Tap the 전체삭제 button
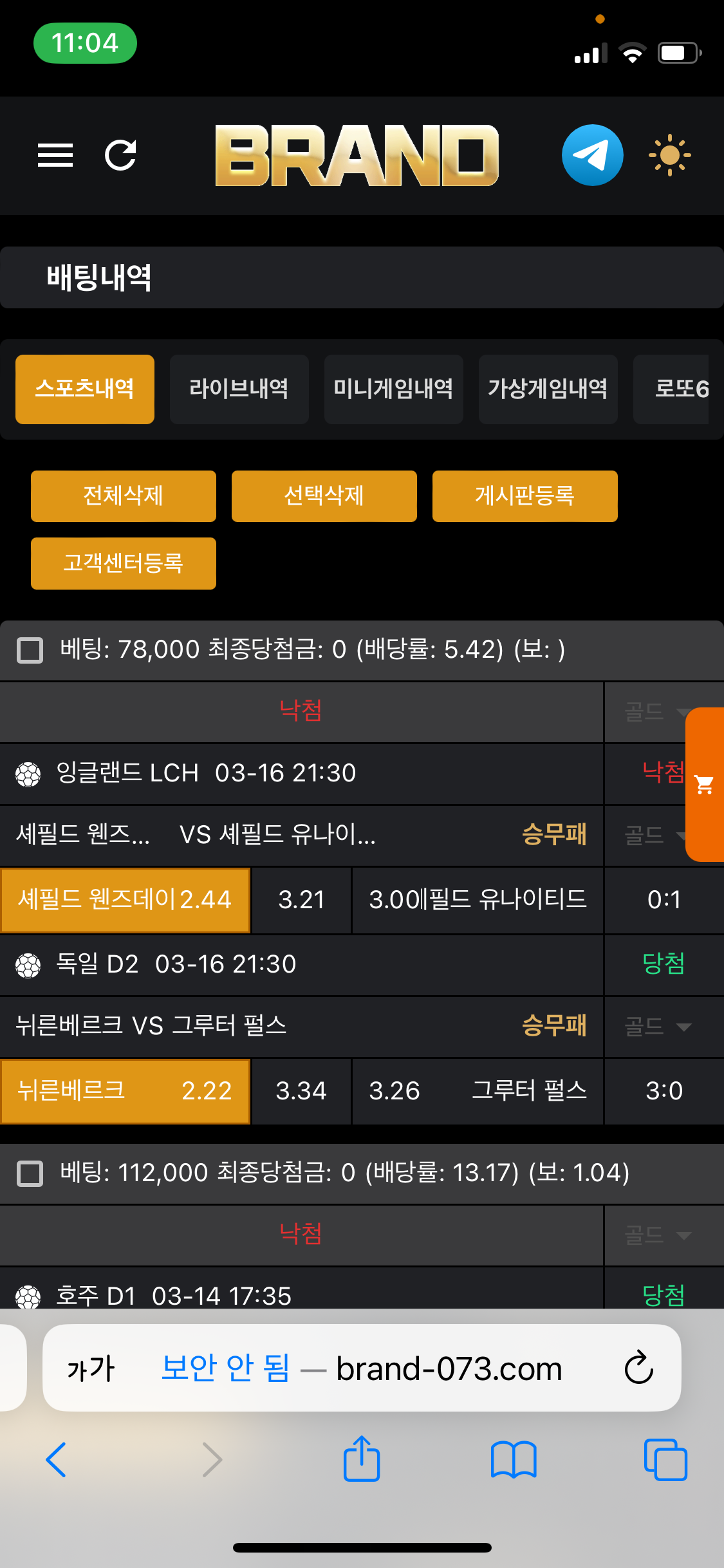724x1568 pixels. pos(124,496)
